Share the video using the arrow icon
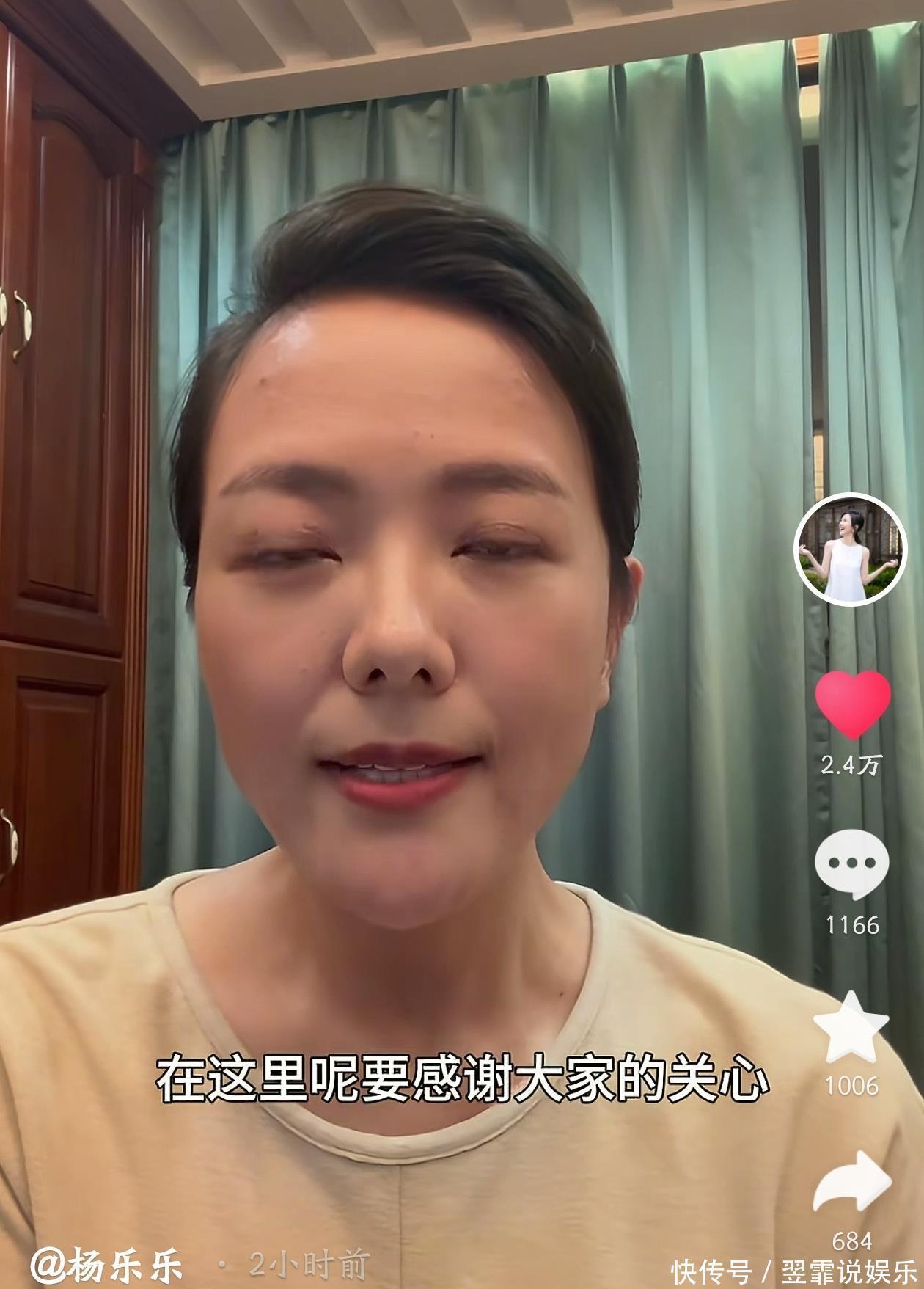 pos(851,1183)
